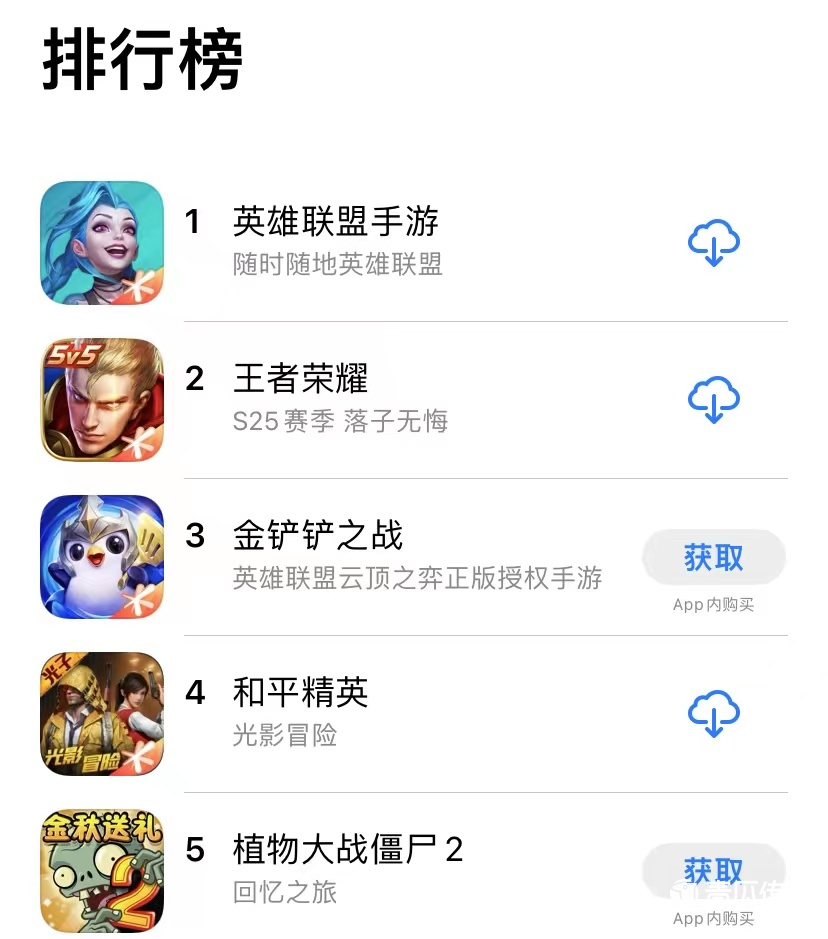Screen dimensions: 828x939
Task: Re-download 英雄联盟手游 via the cloud icon
Action: tap(713, 243)
